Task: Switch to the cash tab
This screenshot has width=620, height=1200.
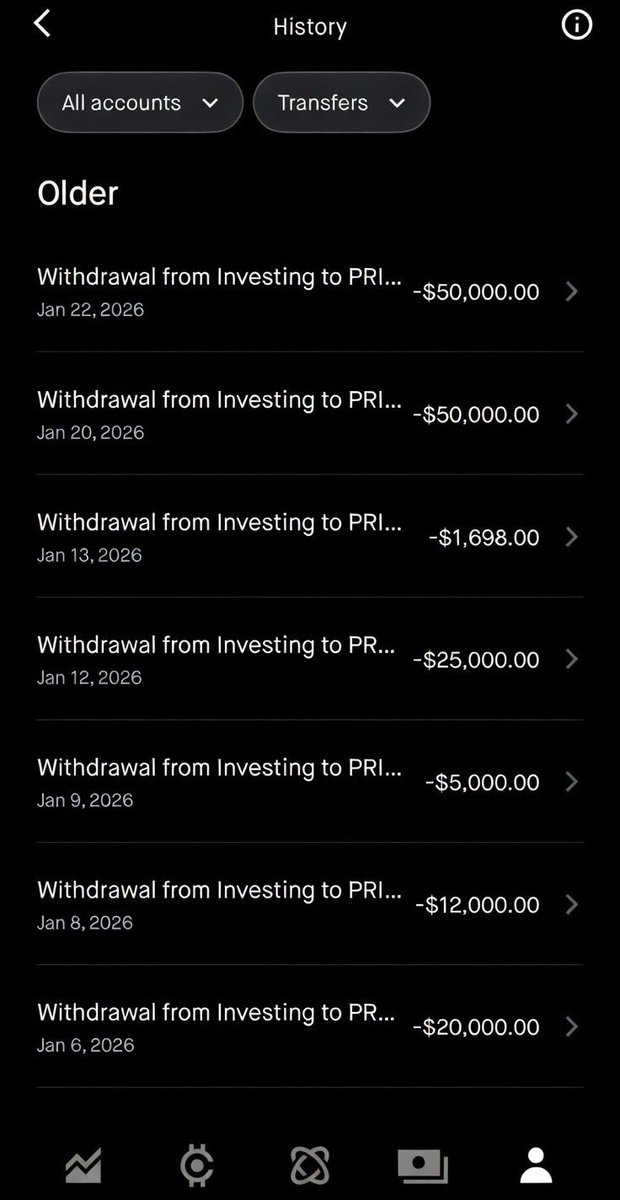Action: 423,1165
